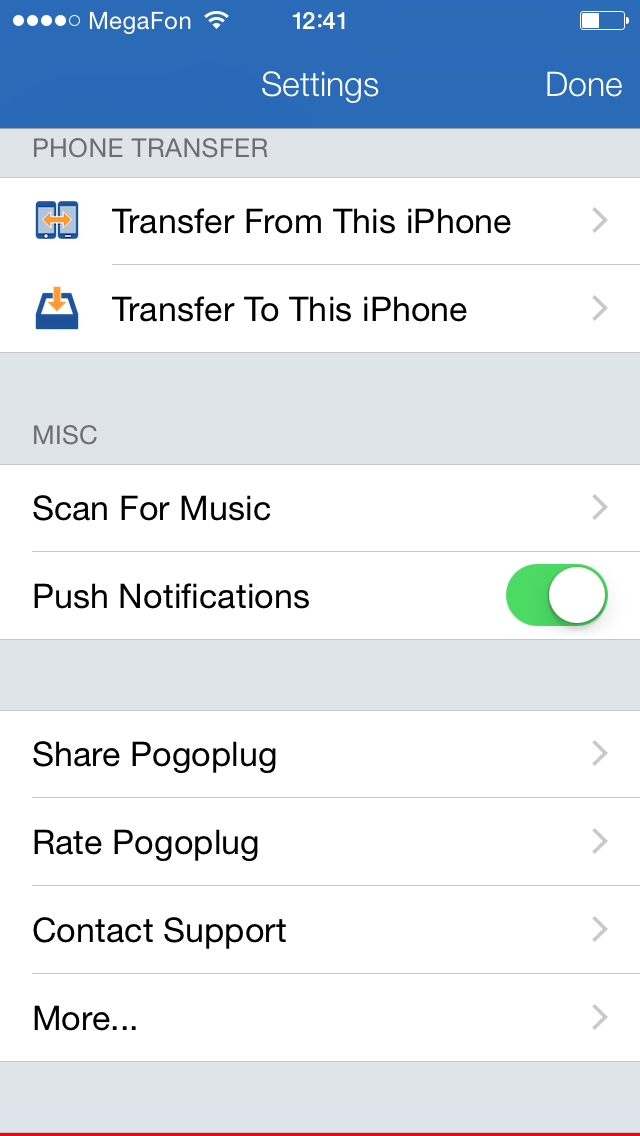The height and width of the screenshot is (1136, 640).
Task: Open Transfer From This iPhone
Action: coord(320,221)
